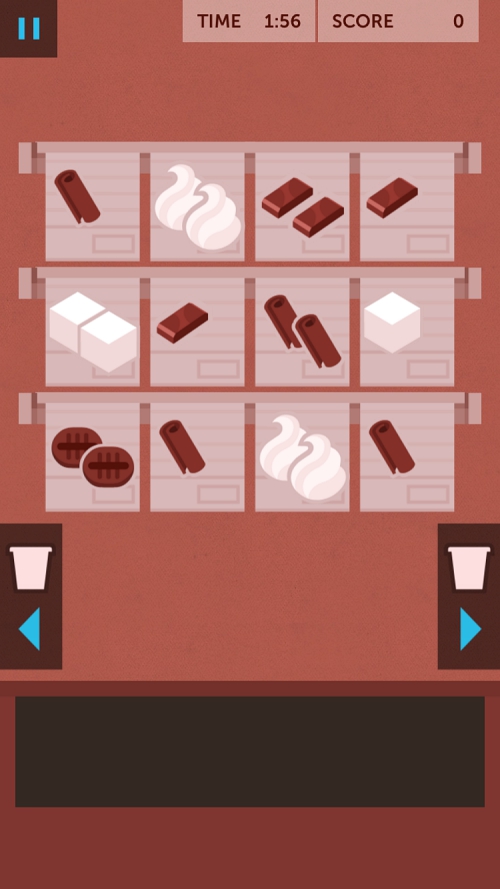Open the drawer with two cinnamon sticks

302,332
